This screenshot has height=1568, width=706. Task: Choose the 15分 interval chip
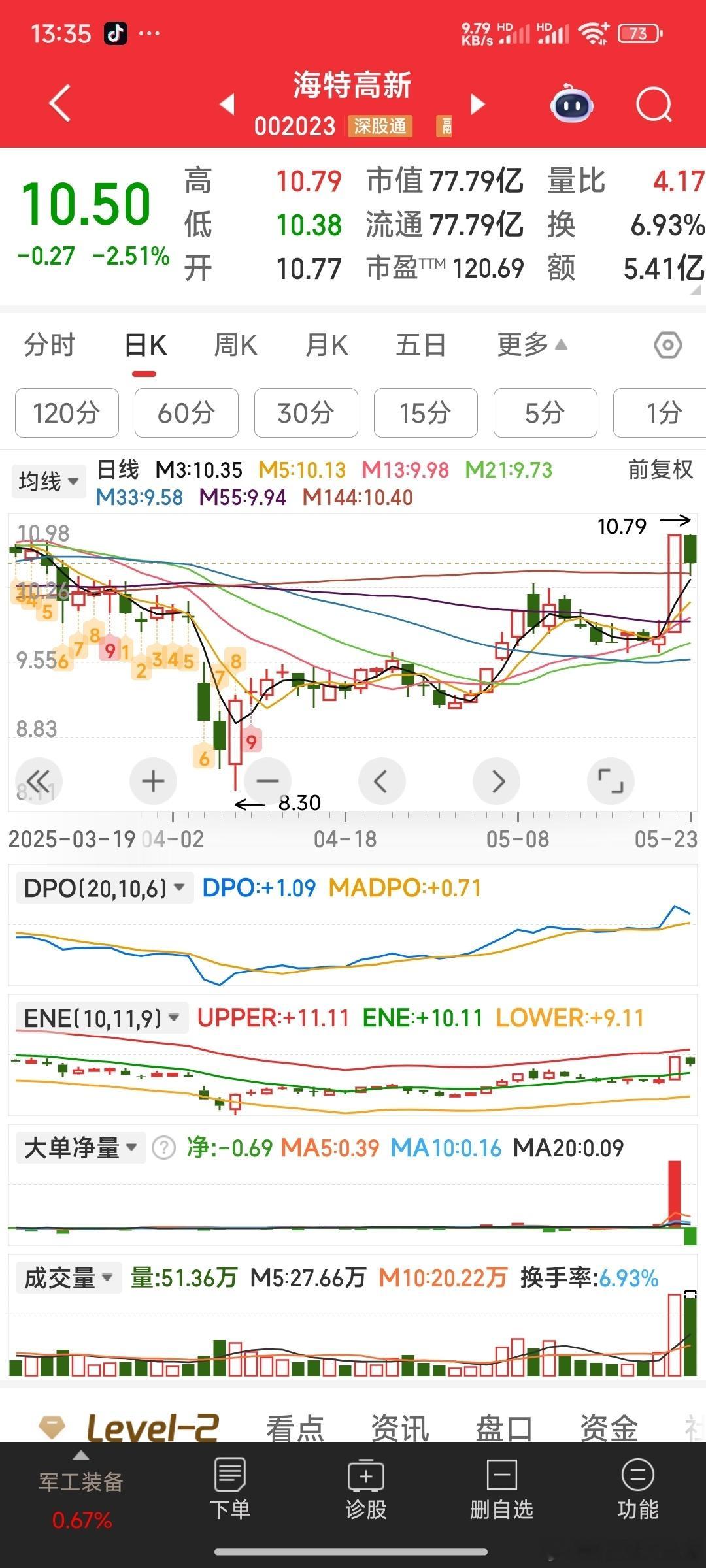[x=426, y=413]
